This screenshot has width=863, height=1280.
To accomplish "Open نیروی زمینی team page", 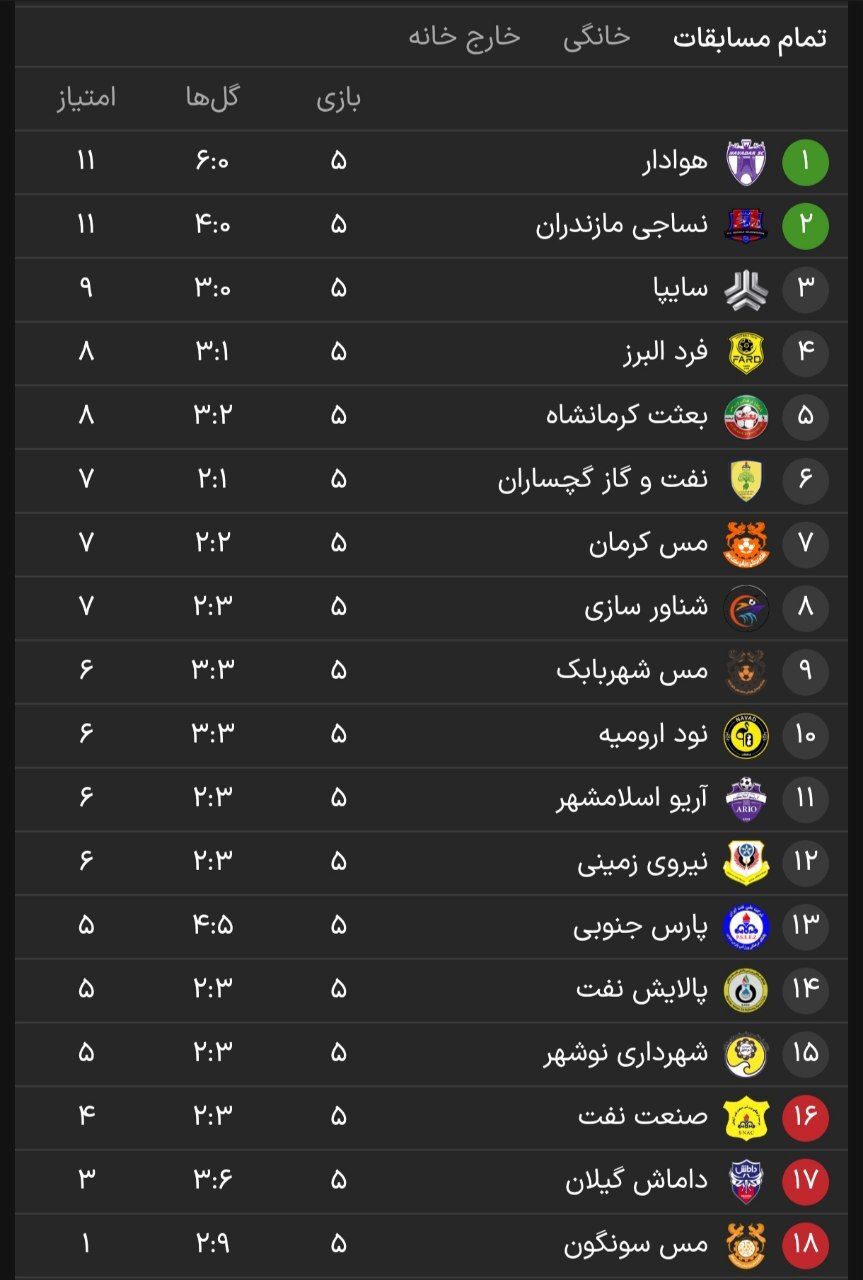I will pos(642,862).
